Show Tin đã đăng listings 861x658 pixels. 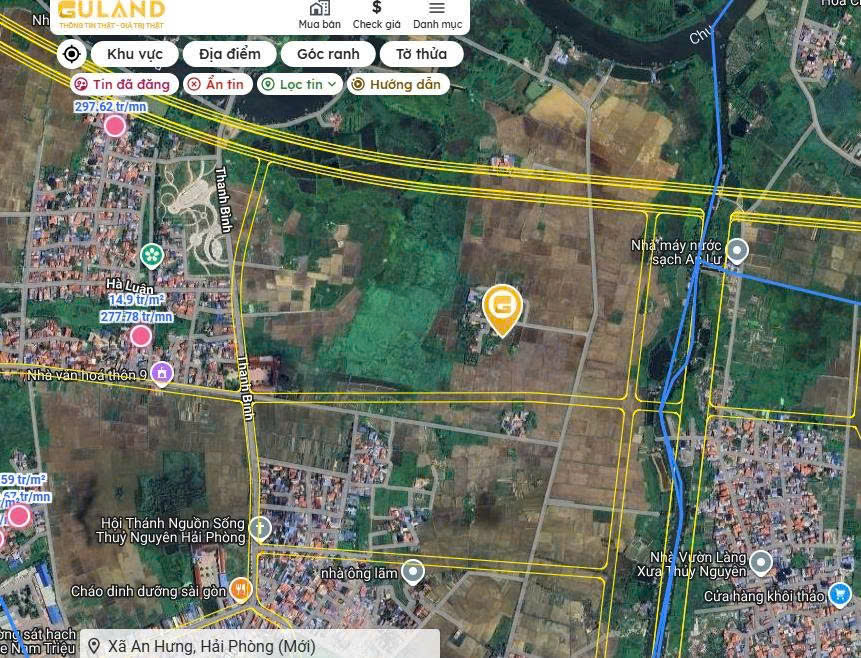tap(125, 84)
